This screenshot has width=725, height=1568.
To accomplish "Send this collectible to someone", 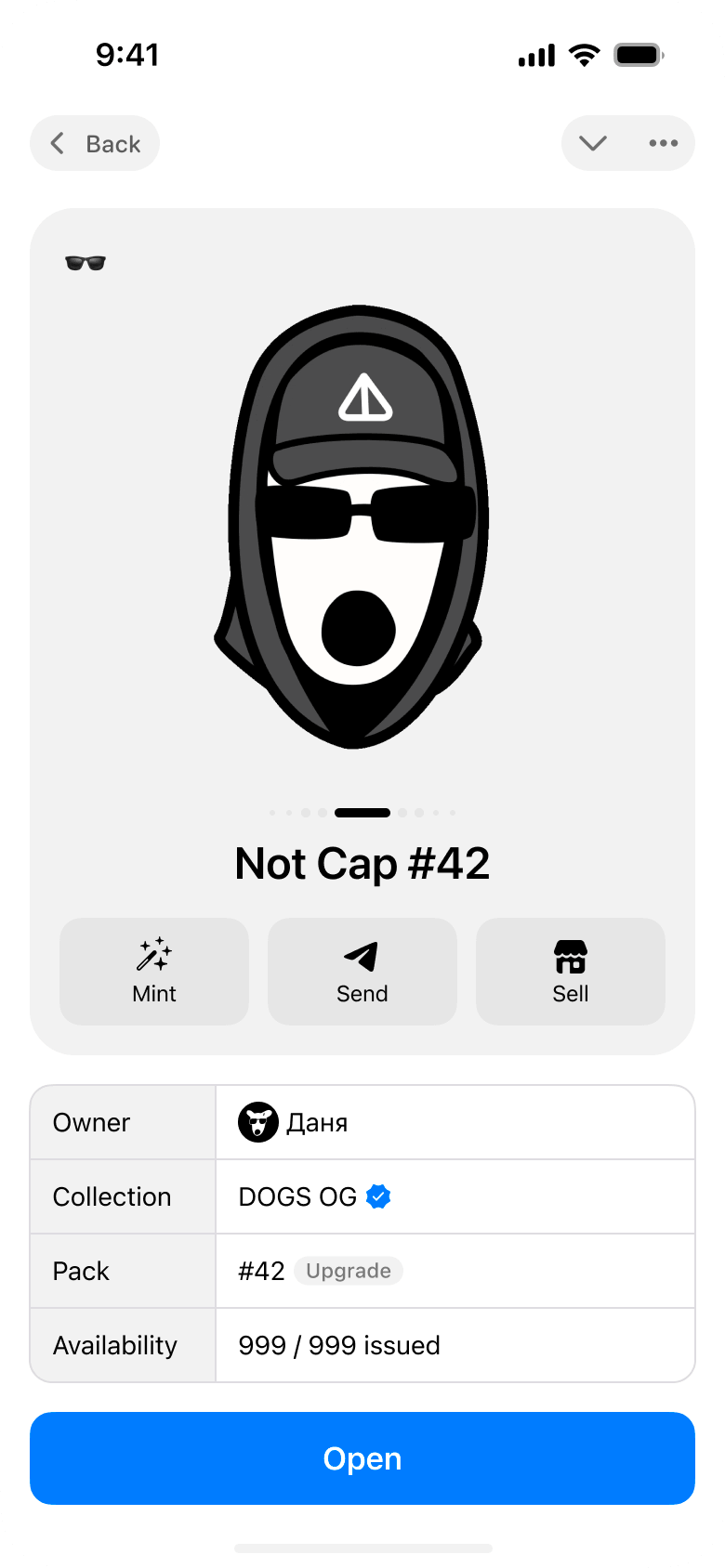I will (362, 972).
